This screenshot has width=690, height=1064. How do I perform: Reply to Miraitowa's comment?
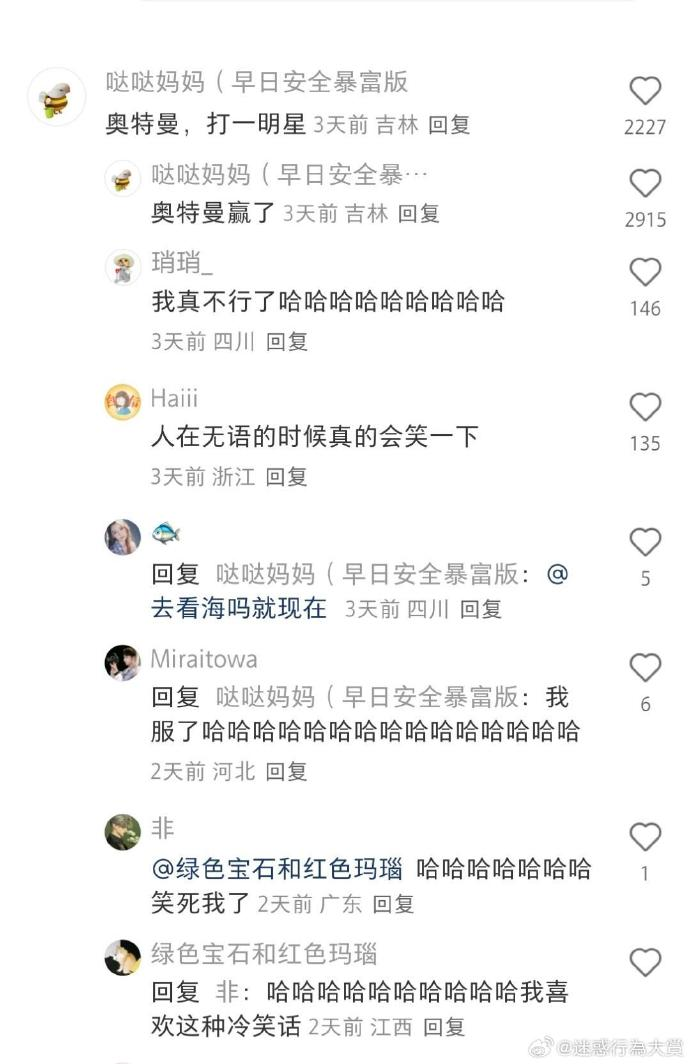[286, 771]
